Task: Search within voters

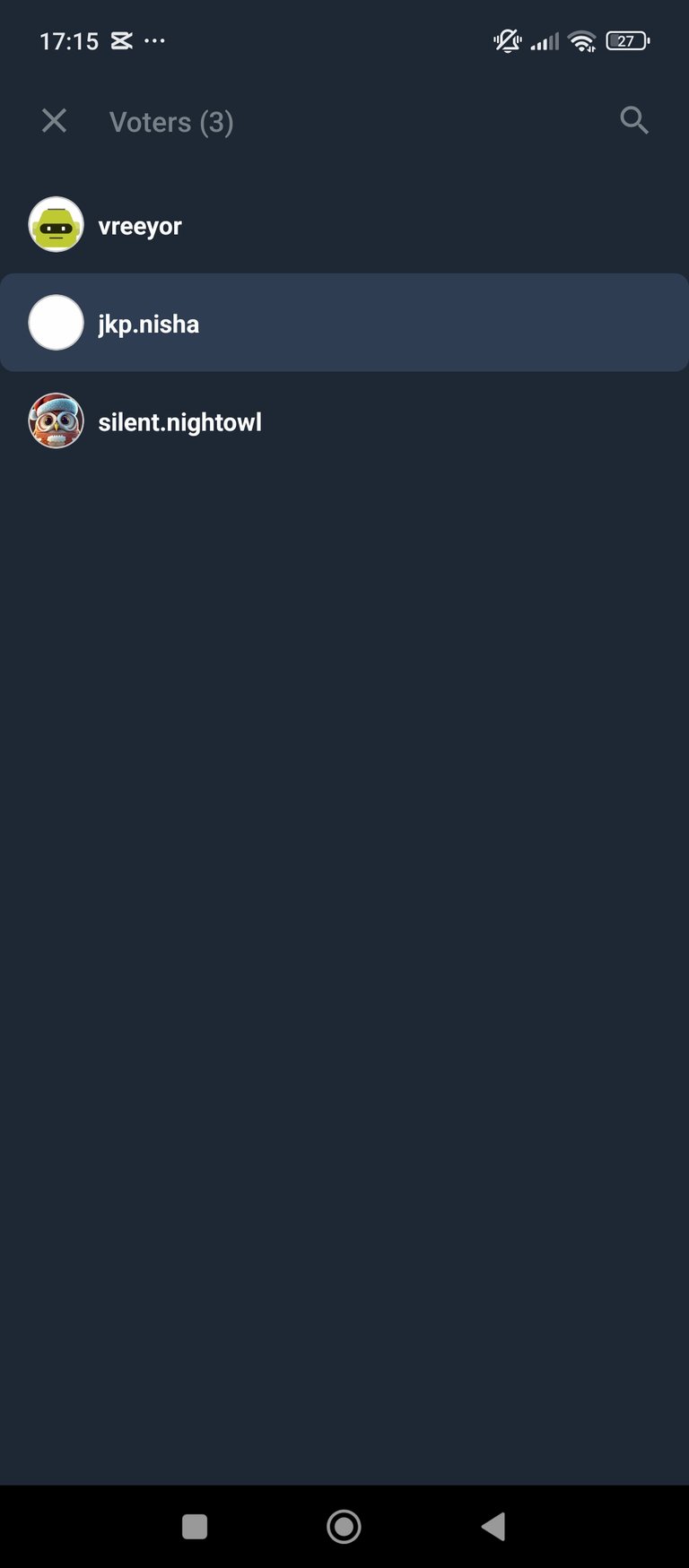Action: click(x=633, y=120)
